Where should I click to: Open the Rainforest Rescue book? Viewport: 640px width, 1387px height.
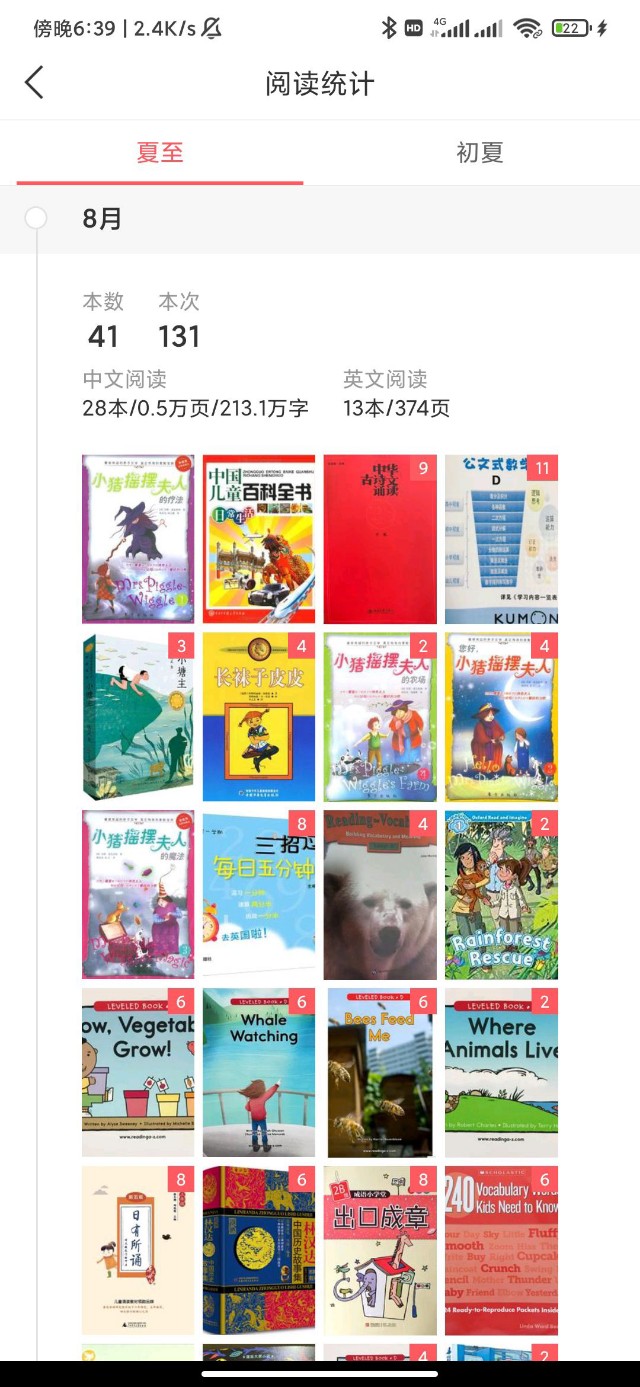point(501,895)
